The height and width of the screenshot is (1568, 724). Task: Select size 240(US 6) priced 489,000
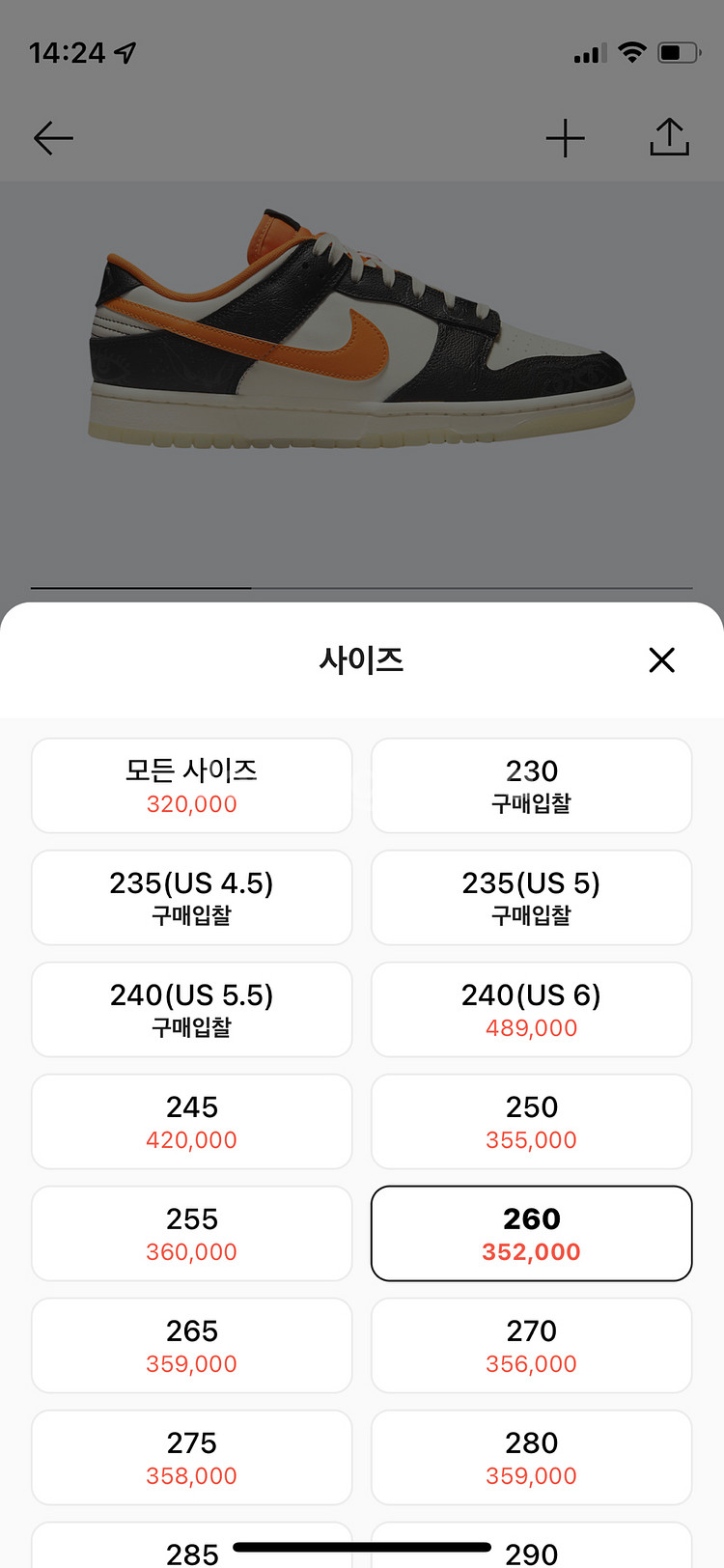(x=531, y=1009)
